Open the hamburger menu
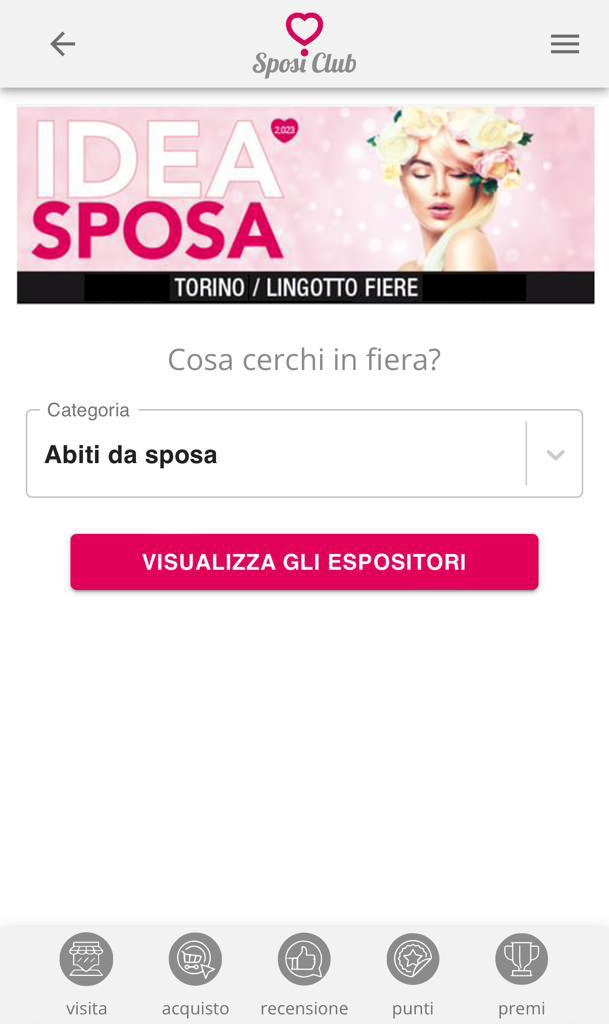 coord(565,44)
